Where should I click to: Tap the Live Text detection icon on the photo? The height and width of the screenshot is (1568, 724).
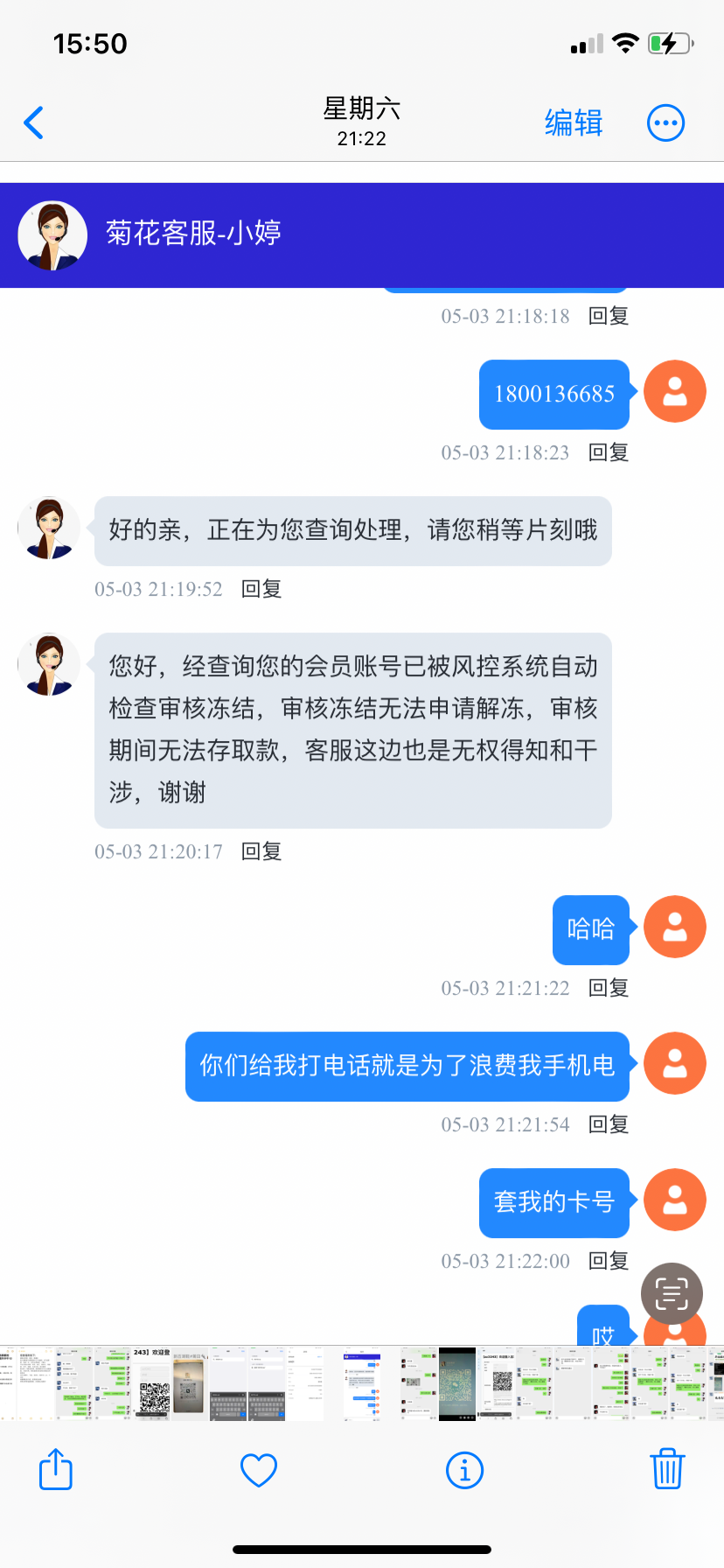(670, 1293)
